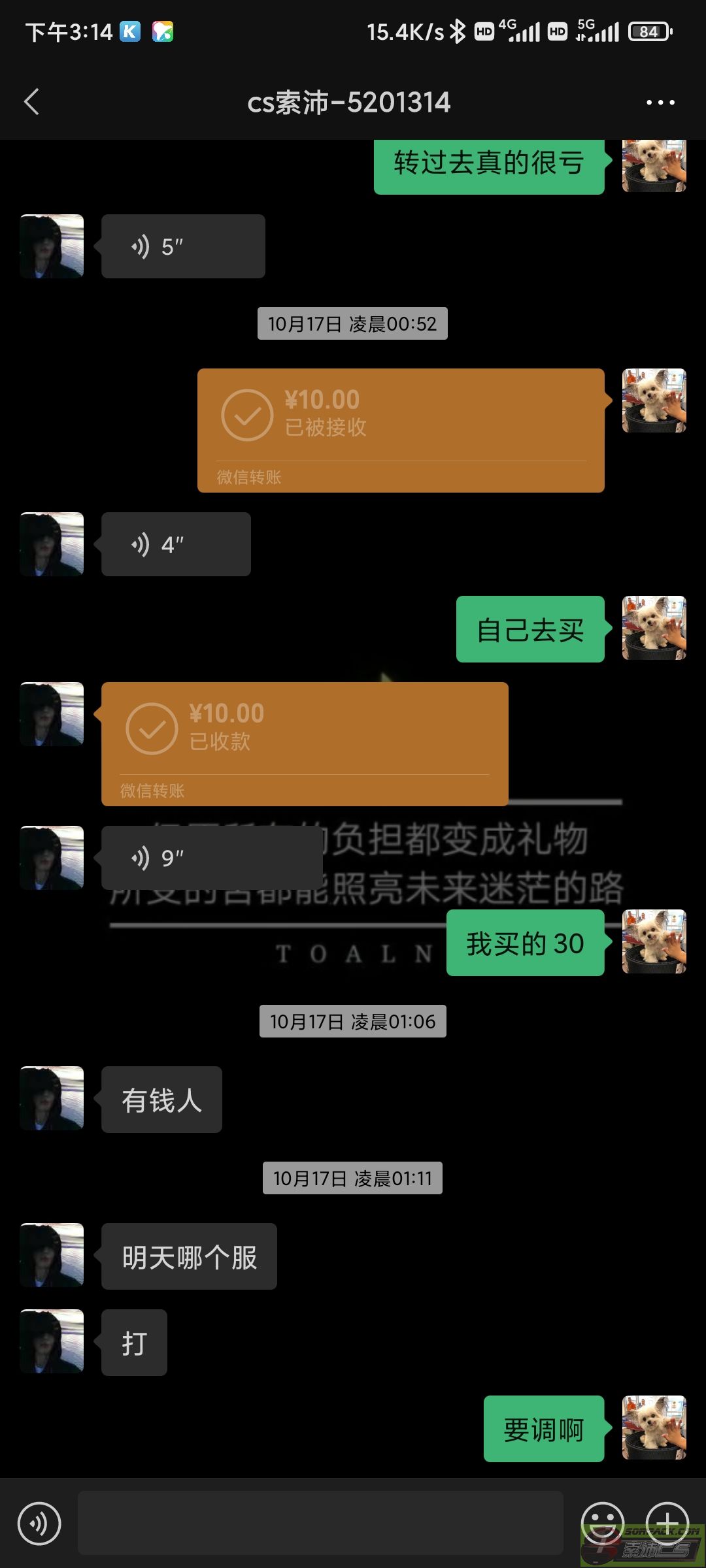Play the 9-second voice message
Screen dimensions: 706x1568
(x=212, y=858)
